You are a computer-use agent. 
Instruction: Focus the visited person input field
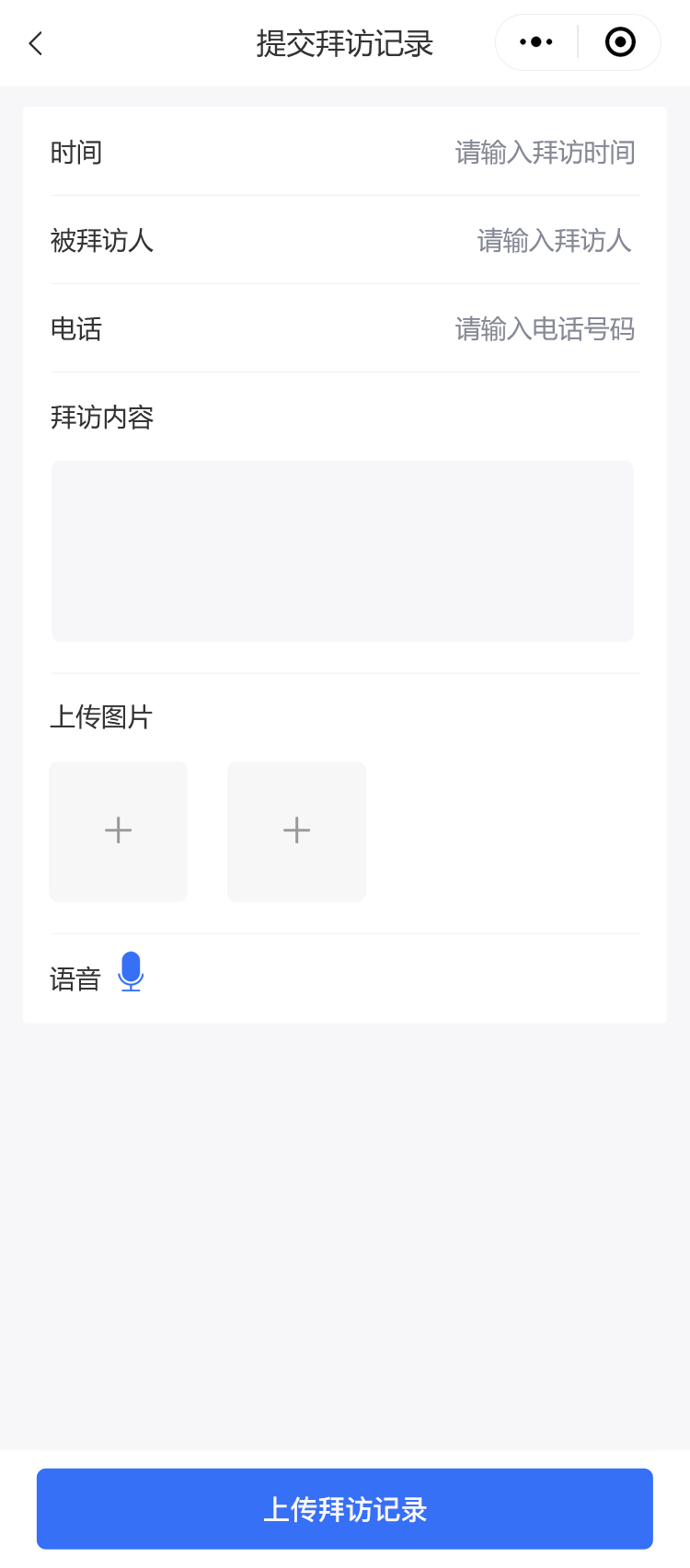[554, 241]
